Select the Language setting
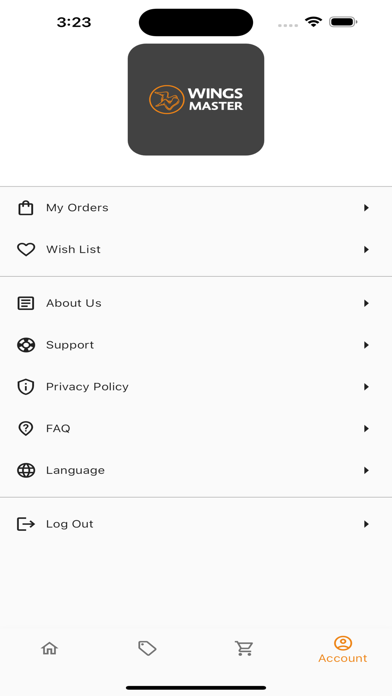 196,470
